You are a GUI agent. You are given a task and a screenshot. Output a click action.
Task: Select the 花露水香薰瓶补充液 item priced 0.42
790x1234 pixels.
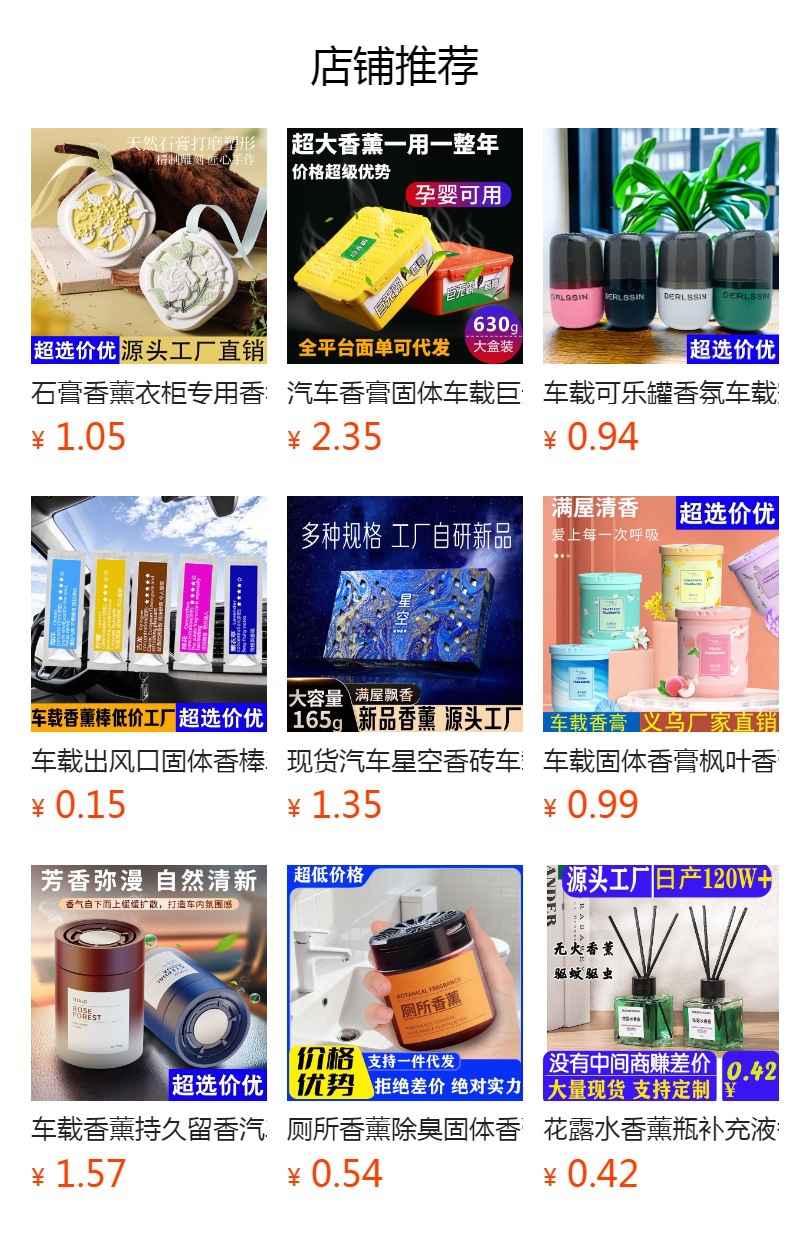pyautogui.click(x=661, y=1029)
